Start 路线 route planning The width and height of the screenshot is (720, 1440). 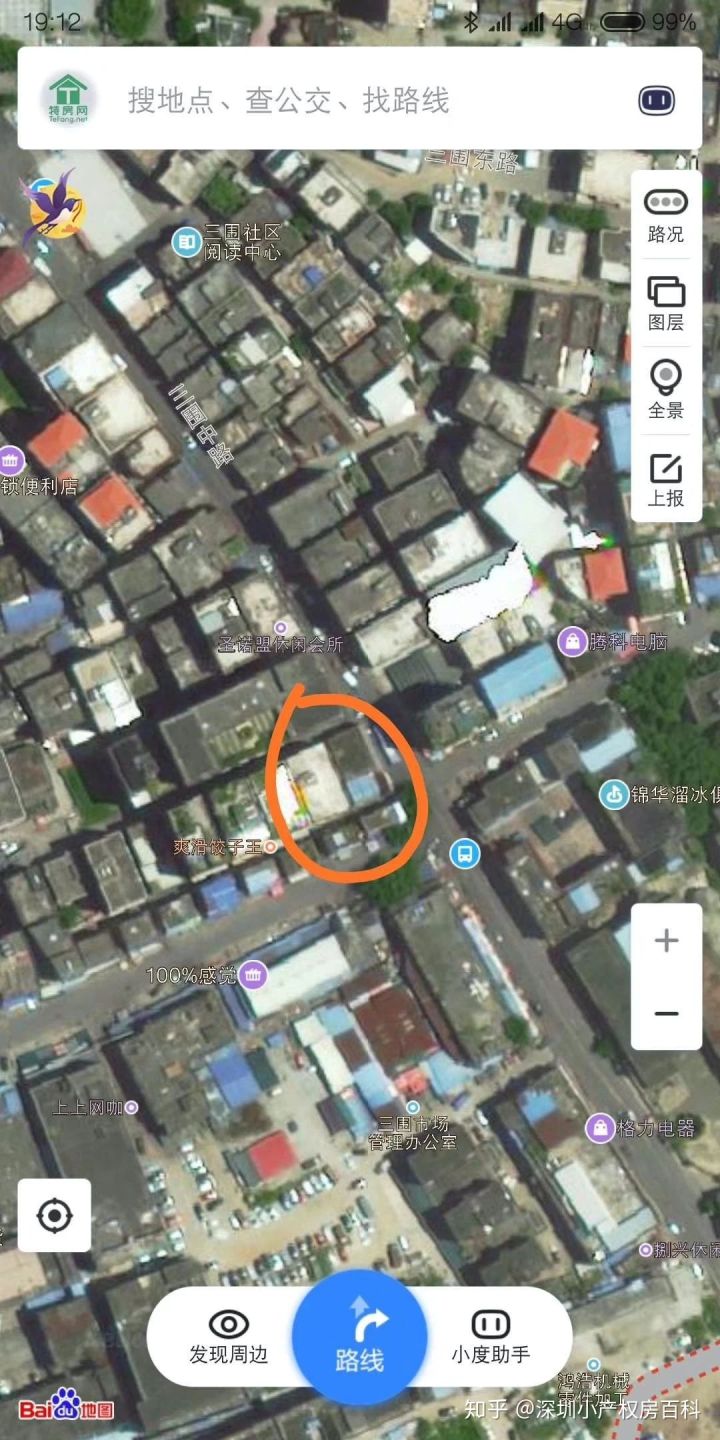coord(359,1337)
